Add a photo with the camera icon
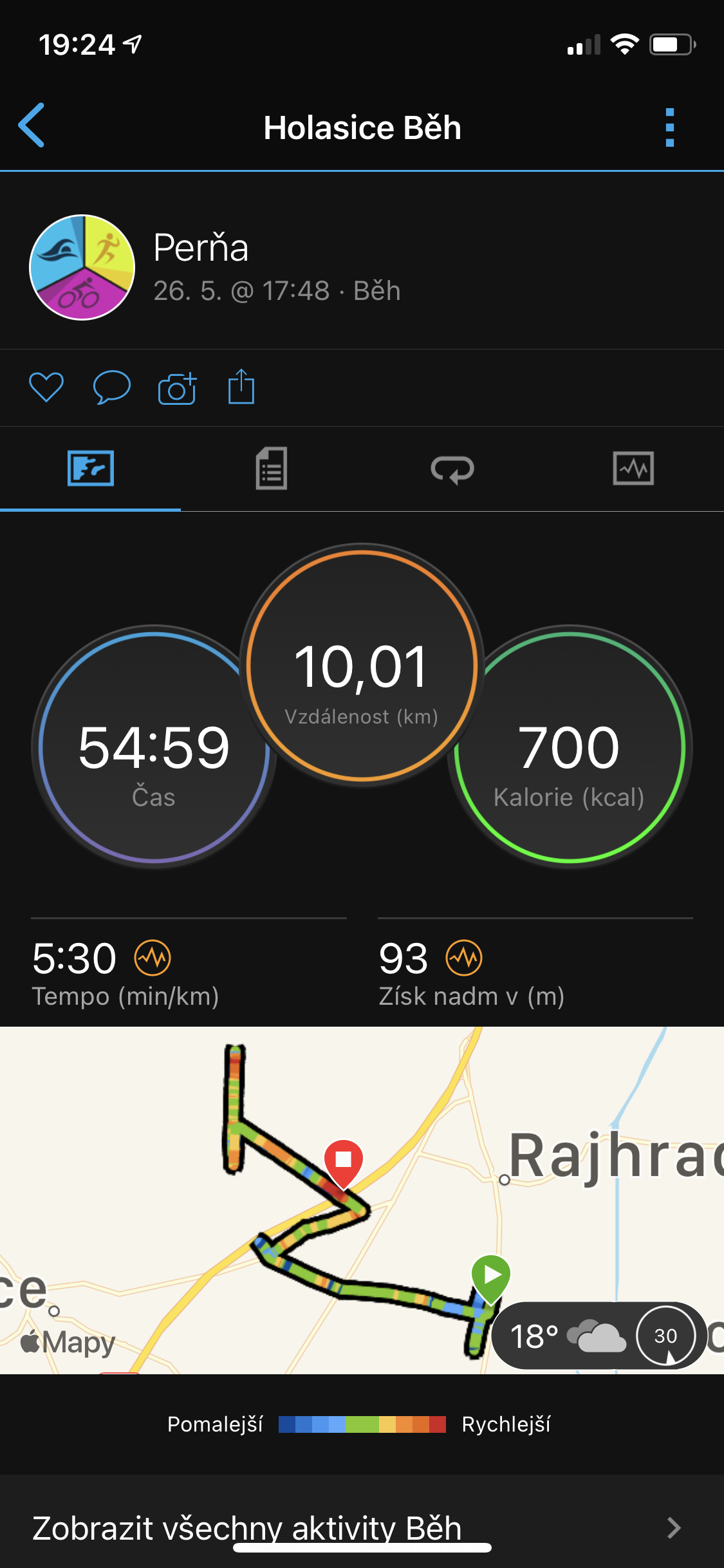Screen dimensions: 724x1568 [x=177, y=388]
